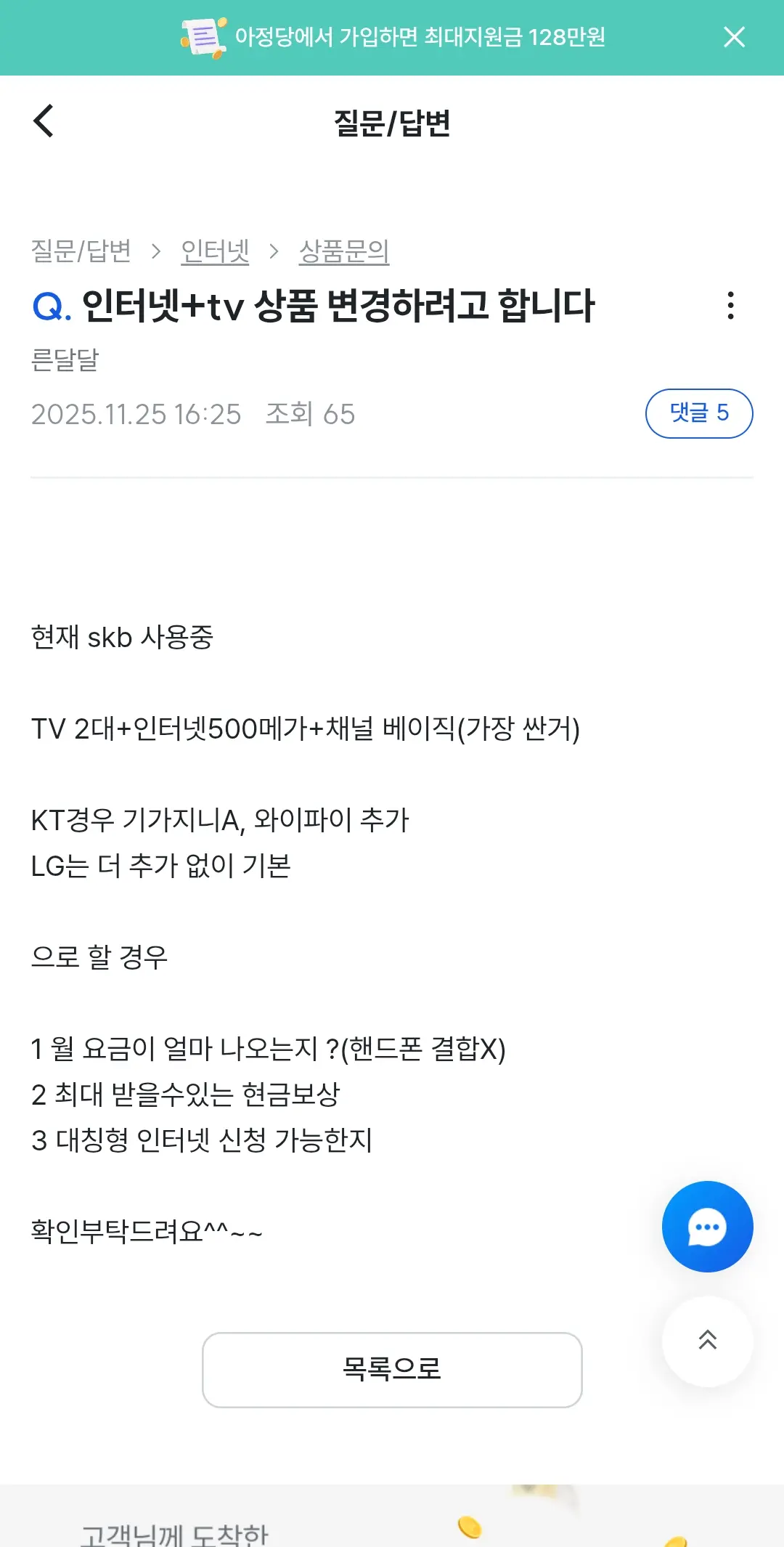The width and height of the screenshot is (784, 1547).
Task: View the 댓글 5 comments
Action: 698,413
